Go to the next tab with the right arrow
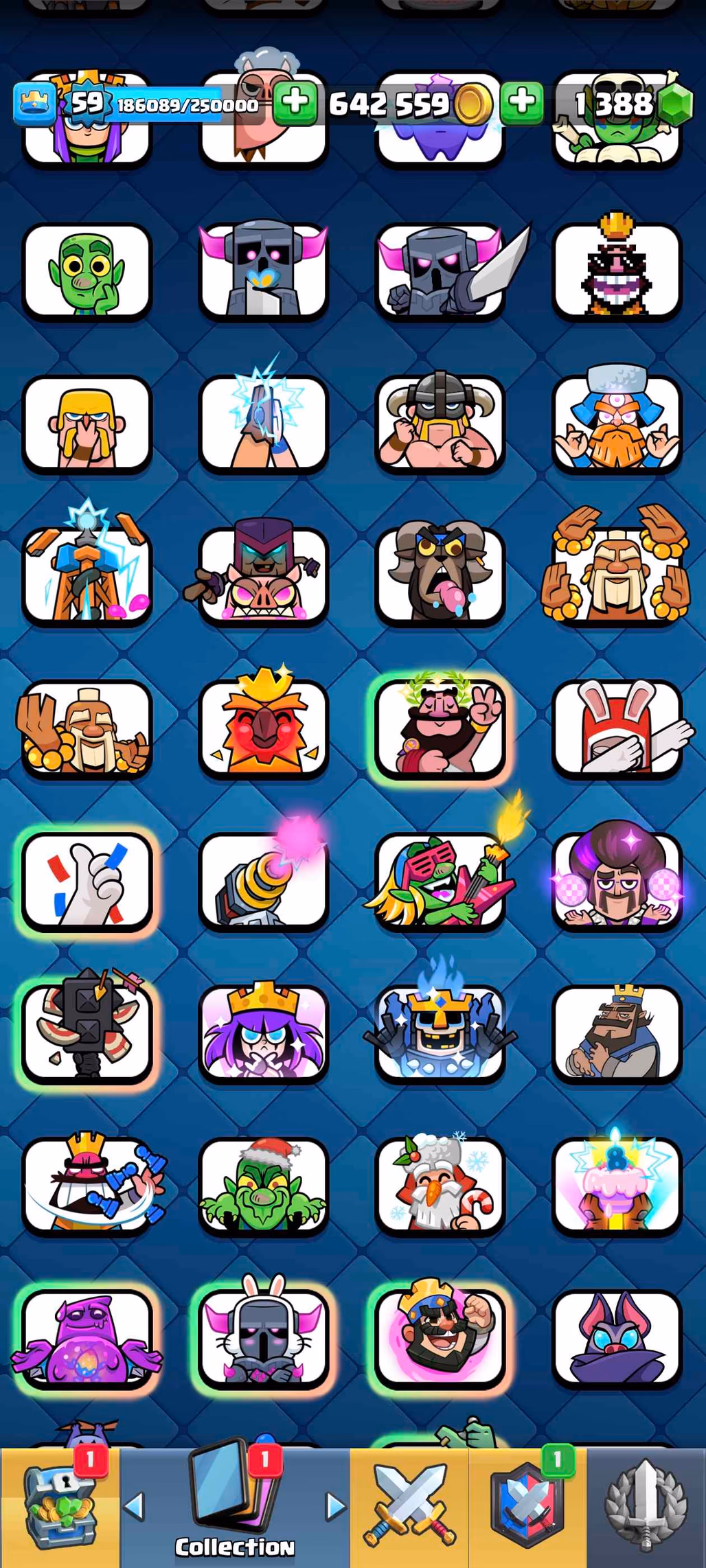706x1568 pixels. [x=335, y=1507]
